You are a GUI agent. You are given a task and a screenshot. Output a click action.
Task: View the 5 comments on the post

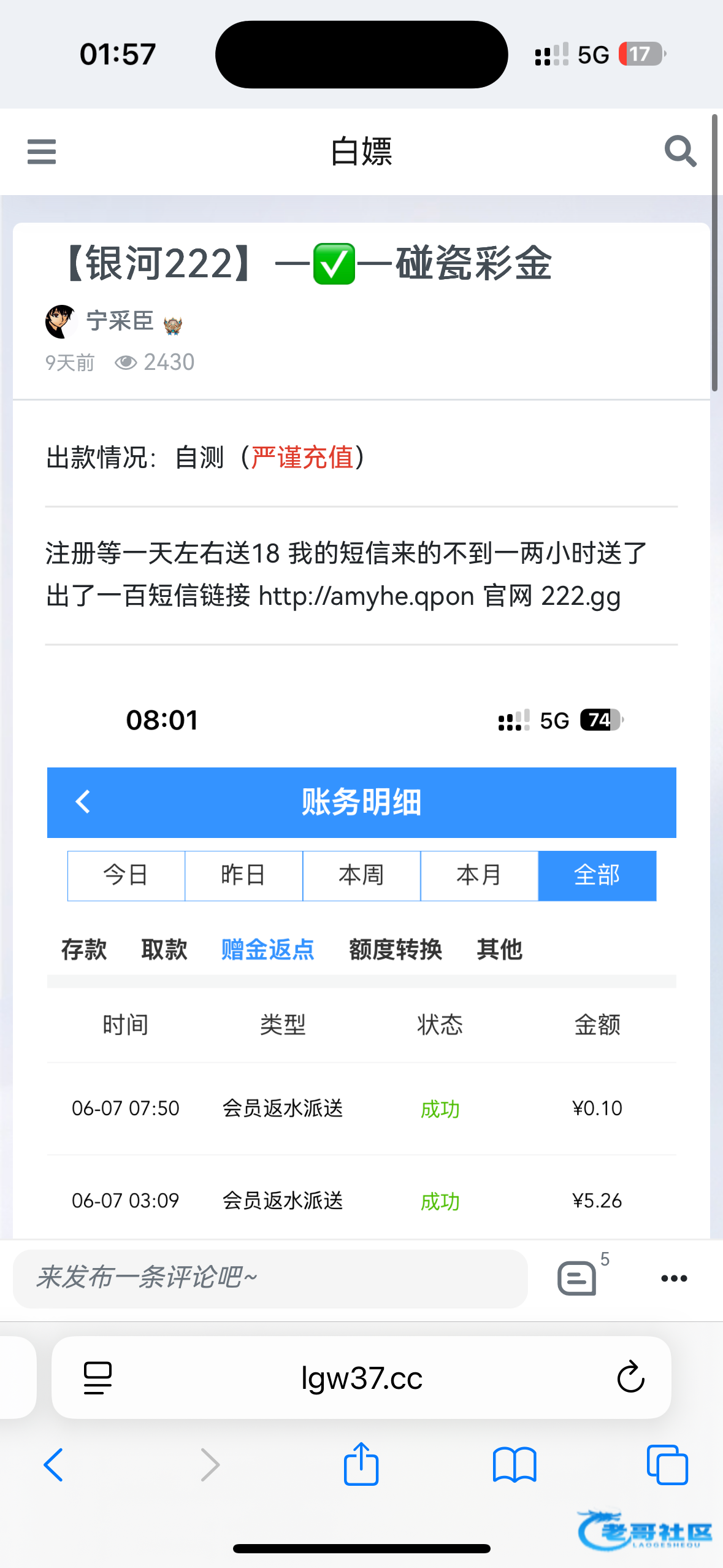(x=578, y=1278)
